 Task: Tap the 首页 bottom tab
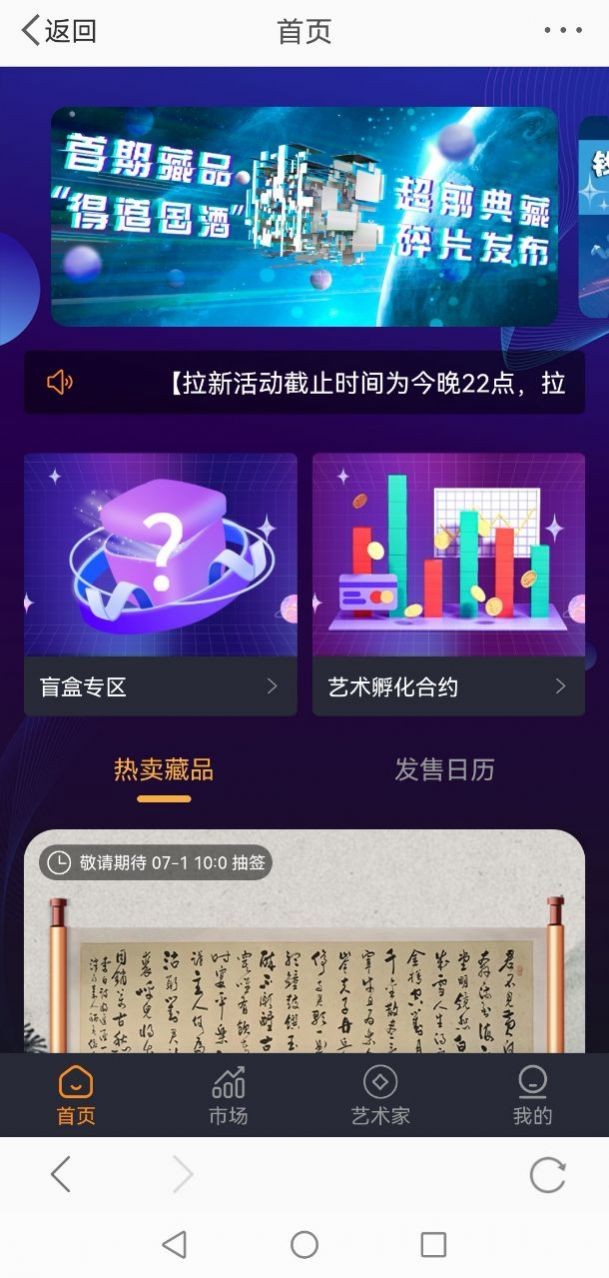[x=76, y=1096]
